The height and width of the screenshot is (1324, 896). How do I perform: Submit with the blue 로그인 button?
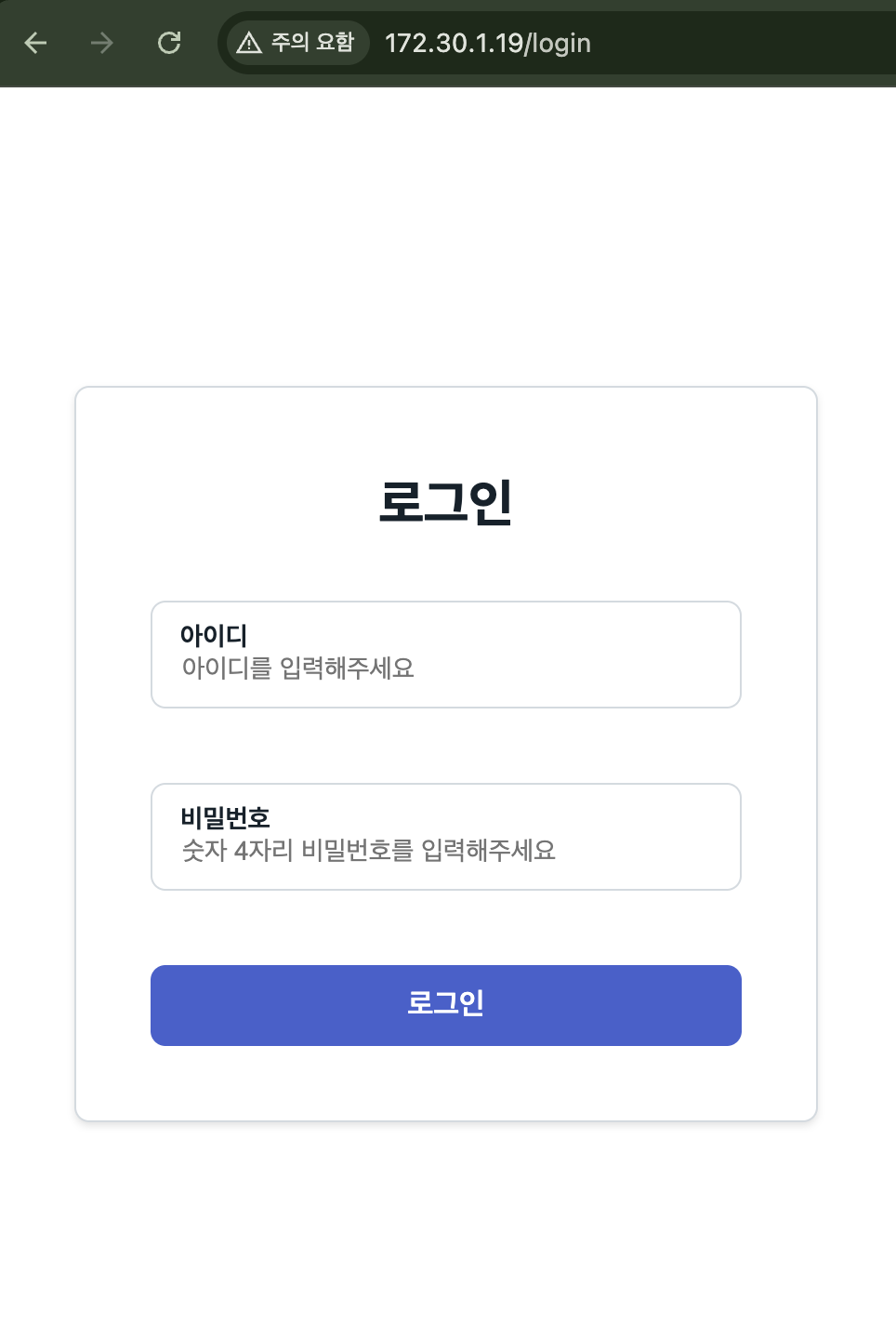coord(446,1005)
